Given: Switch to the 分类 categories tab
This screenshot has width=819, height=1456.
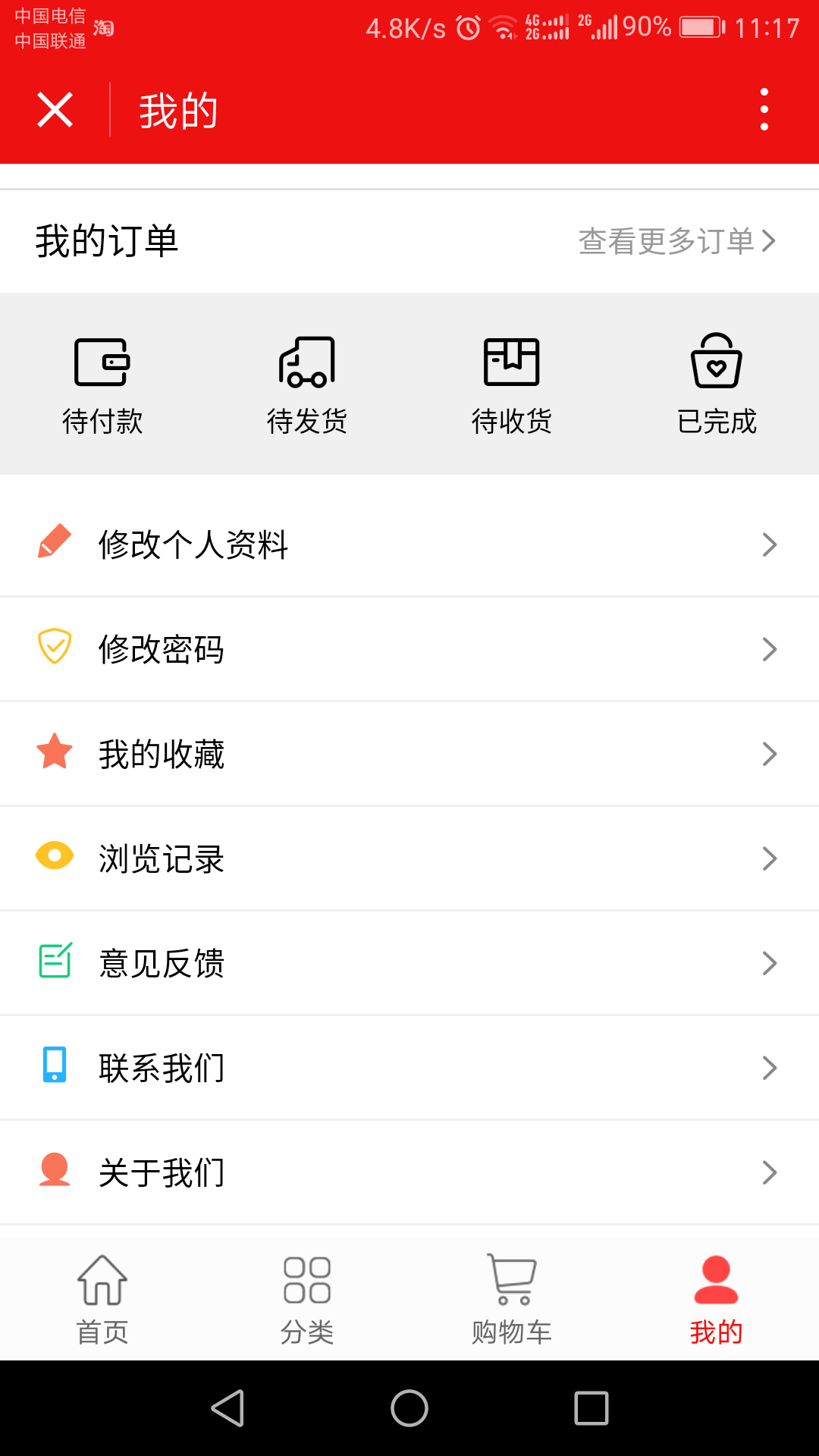Looking at the screenshot, I should pyautogui.click(x=307, y=1300).
